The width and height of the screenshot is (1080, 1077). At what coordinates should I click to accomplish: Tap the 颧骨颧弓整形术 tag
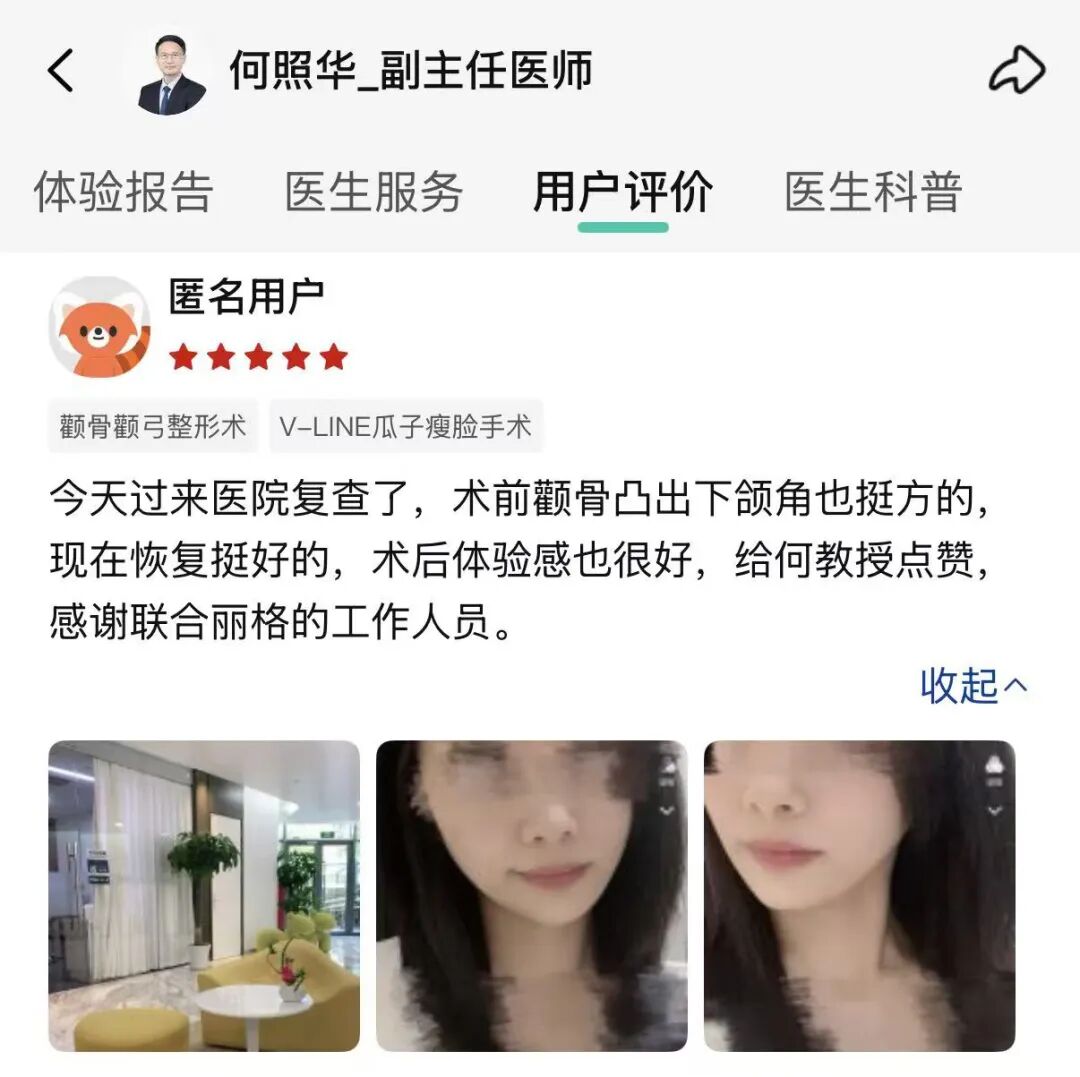[x=153, y=427]
